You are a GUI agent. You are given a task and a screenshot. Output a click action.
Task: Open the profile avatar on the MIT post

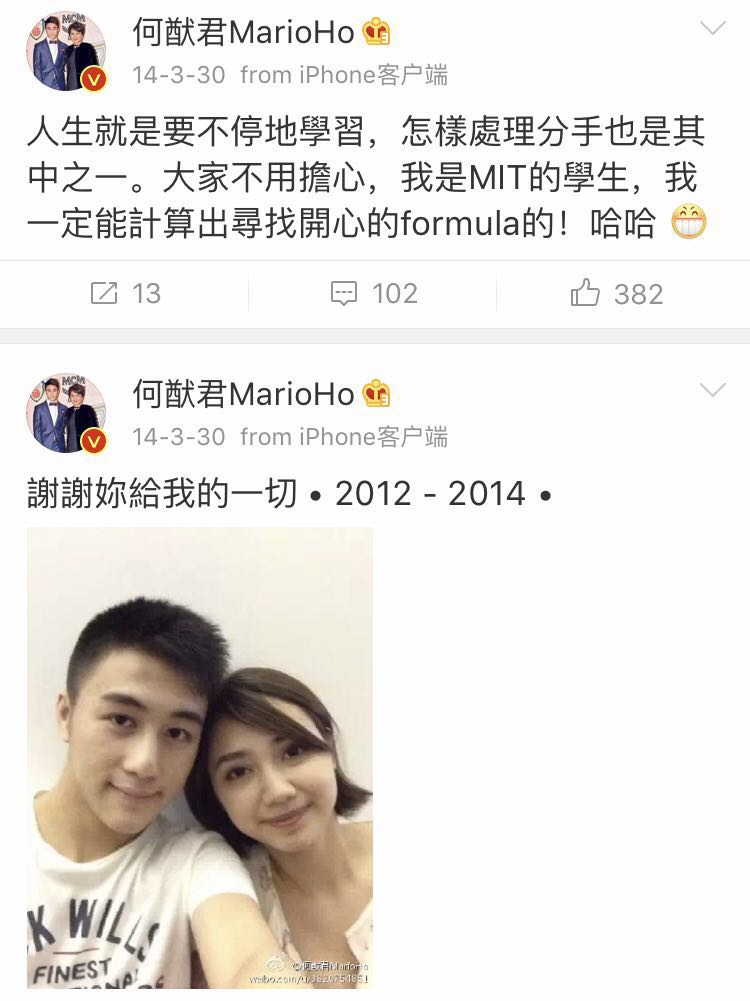[66, 51]
